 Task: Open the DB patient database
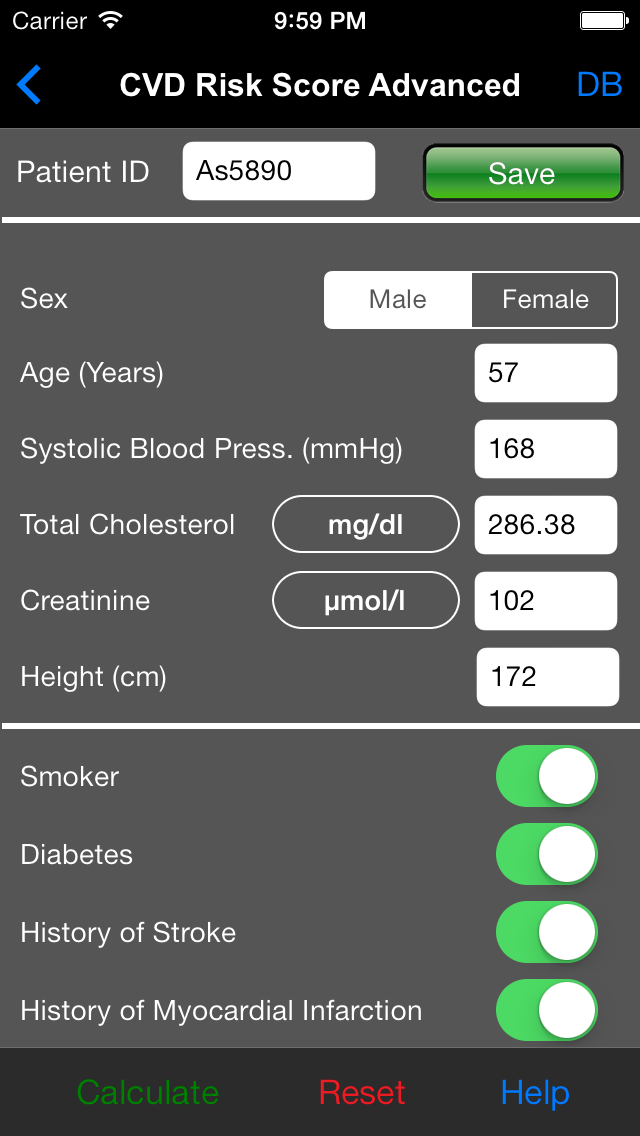point(599,85)
